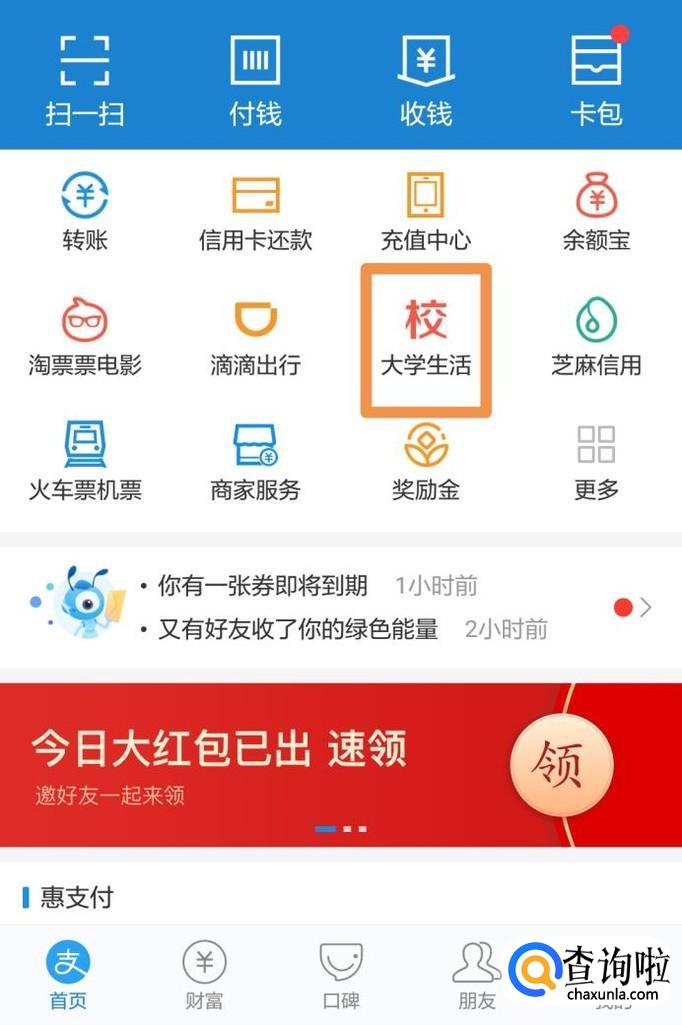Screen dimensions: 682x1025
Task: Open 收钱 receive money
Action: tap(426, 78)
